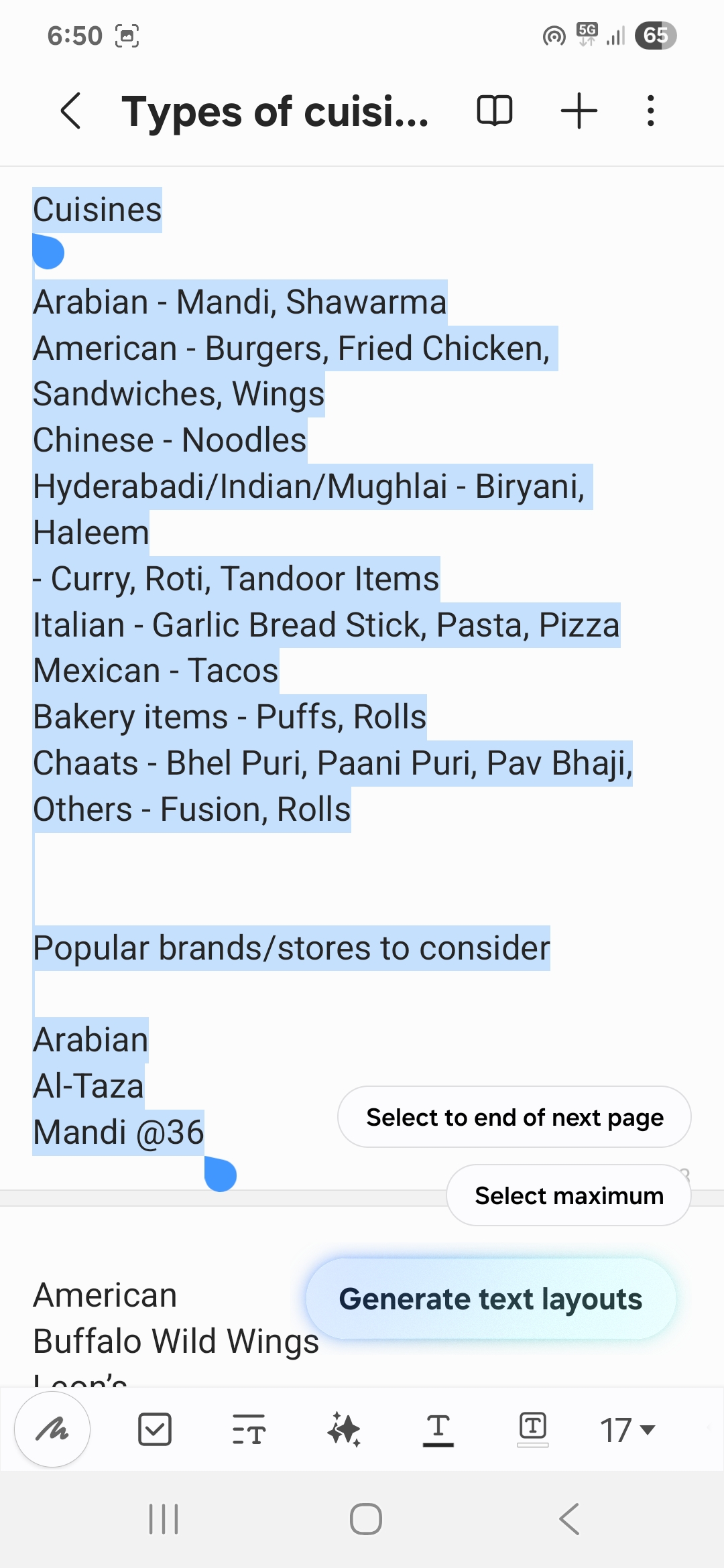Open text style options
Image resolution: width=724 pixels, height=1568 pixels.
249,1429
